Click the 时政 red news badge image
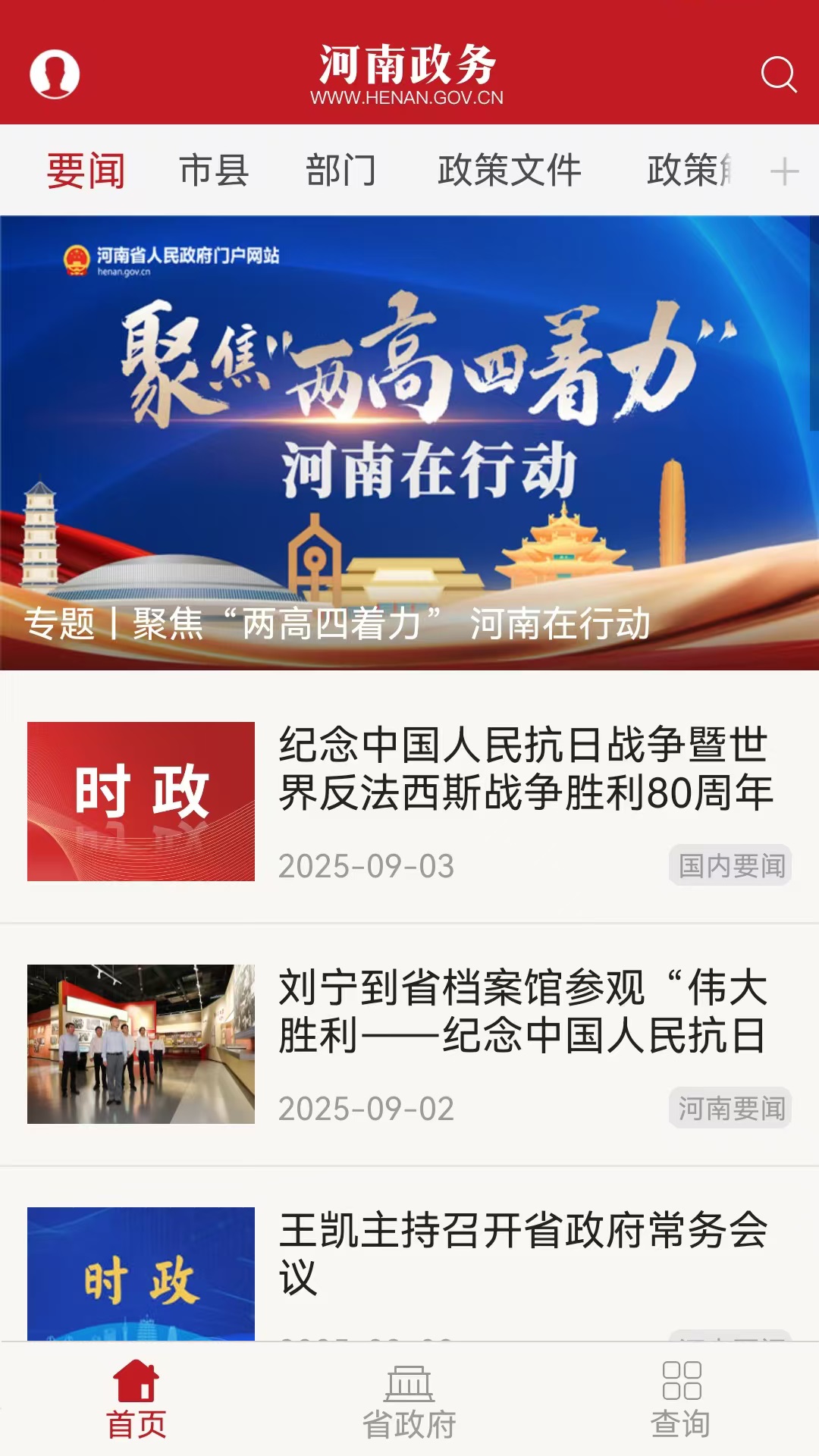This screenshot has width=819, height=1456. [x=140, y=800]
